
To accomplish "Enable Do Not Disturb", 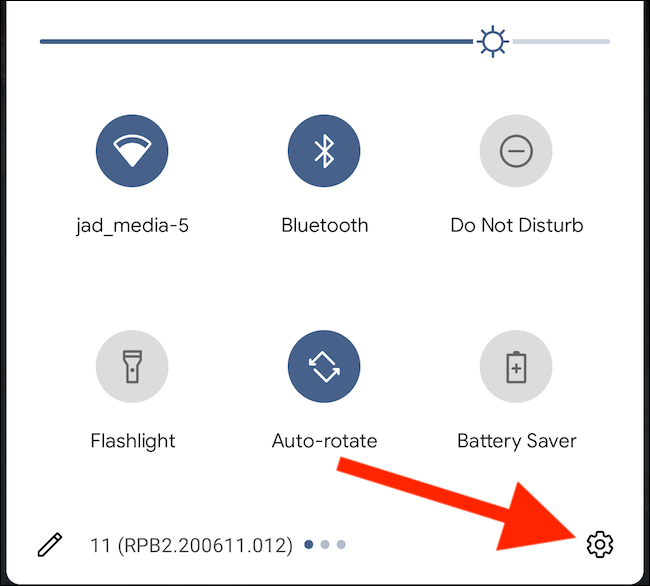I will pos(516,152).
